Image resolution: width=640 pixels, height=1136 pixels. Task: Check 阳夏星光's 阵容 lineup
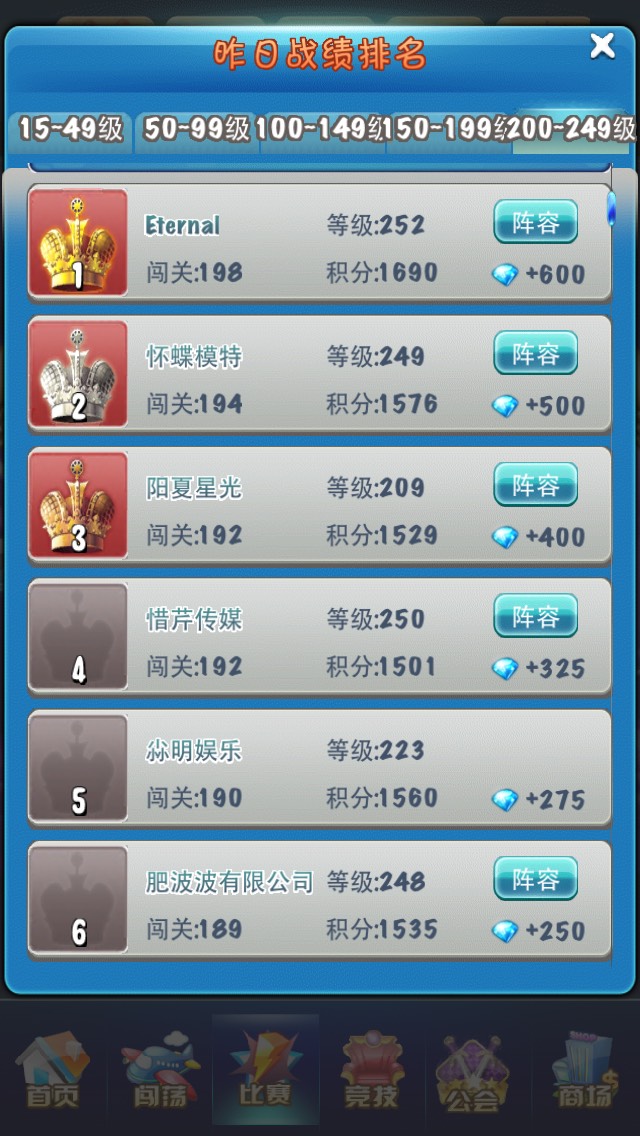click(x=535, y=485)
